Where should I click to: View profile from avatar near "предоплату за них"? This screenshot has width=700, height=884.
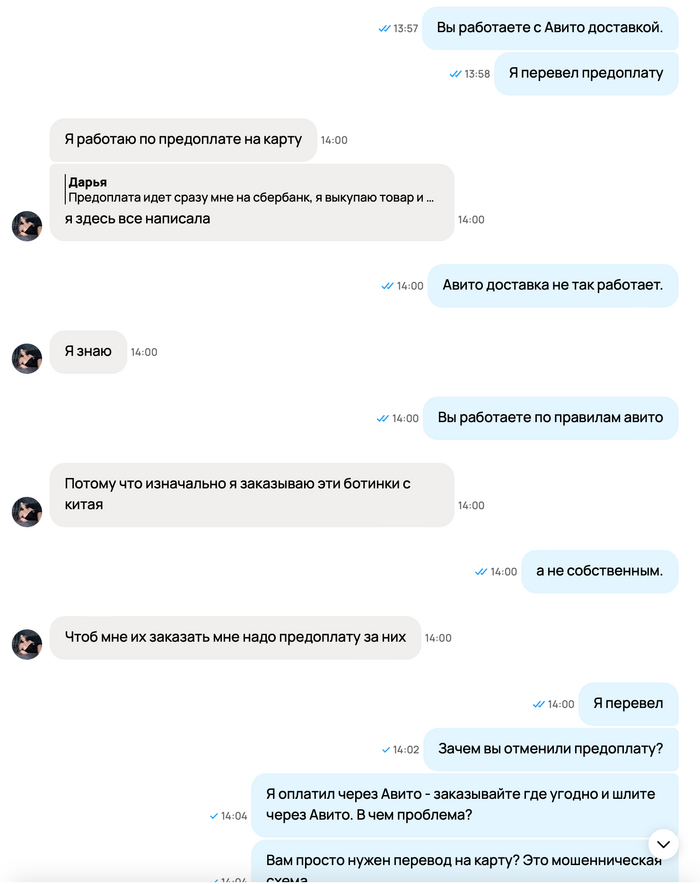click(x=27, y=644)
